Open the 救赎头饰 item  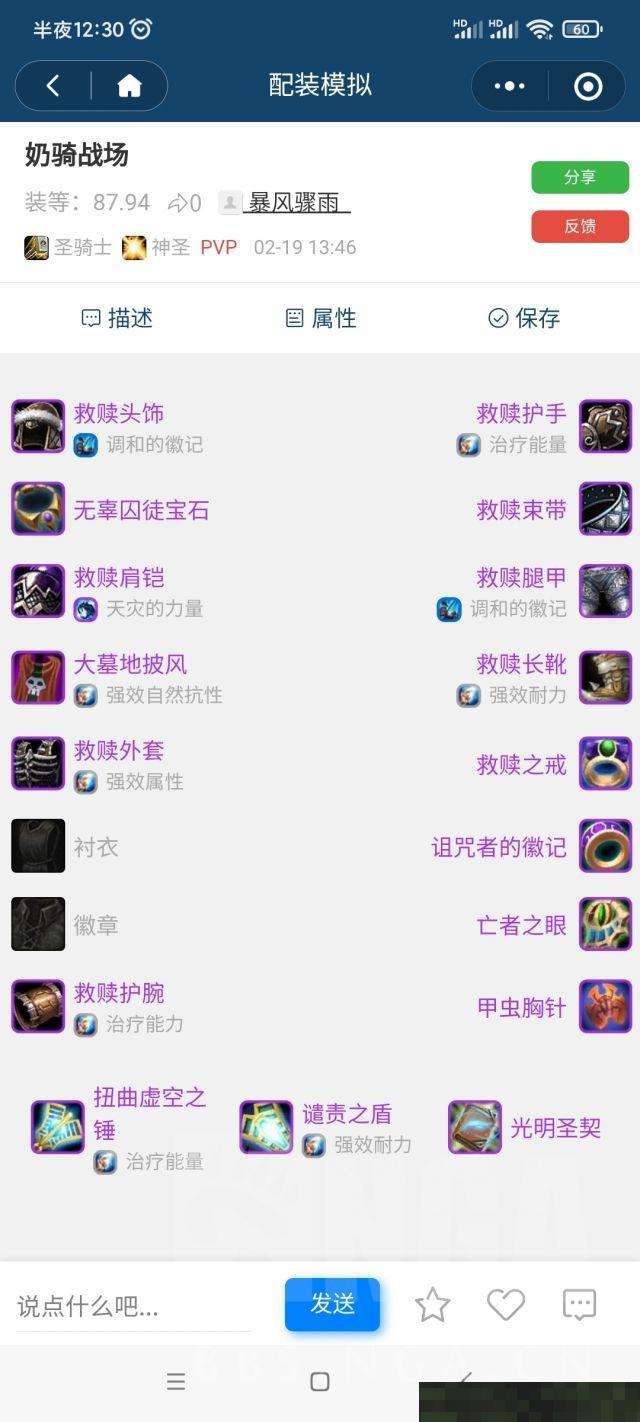(118, 413)
